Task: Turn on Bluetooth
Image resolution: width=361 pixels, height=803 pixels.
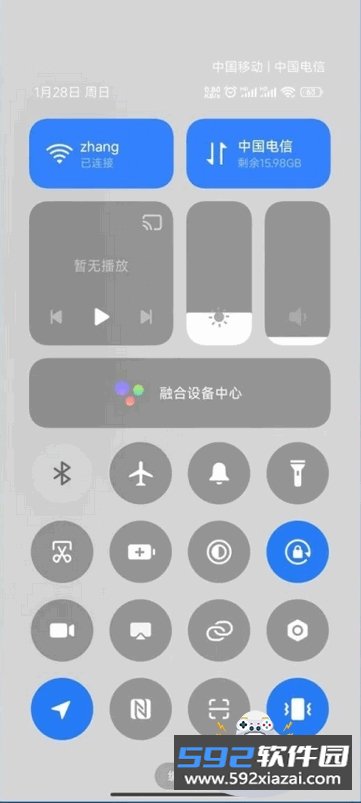Action: pos(62,473)
